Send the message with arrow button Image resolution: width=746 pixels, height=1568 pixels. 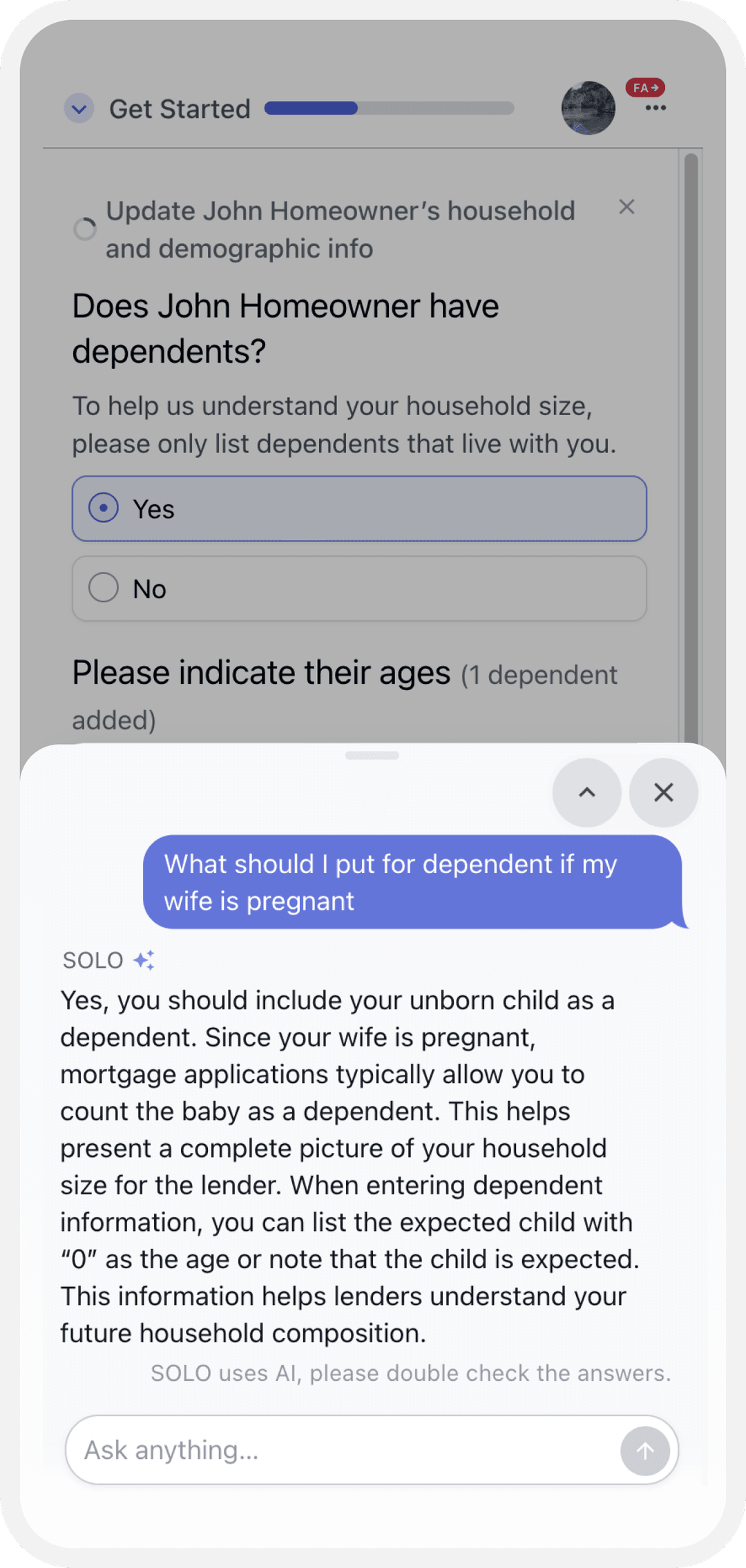click(644, 1451)
